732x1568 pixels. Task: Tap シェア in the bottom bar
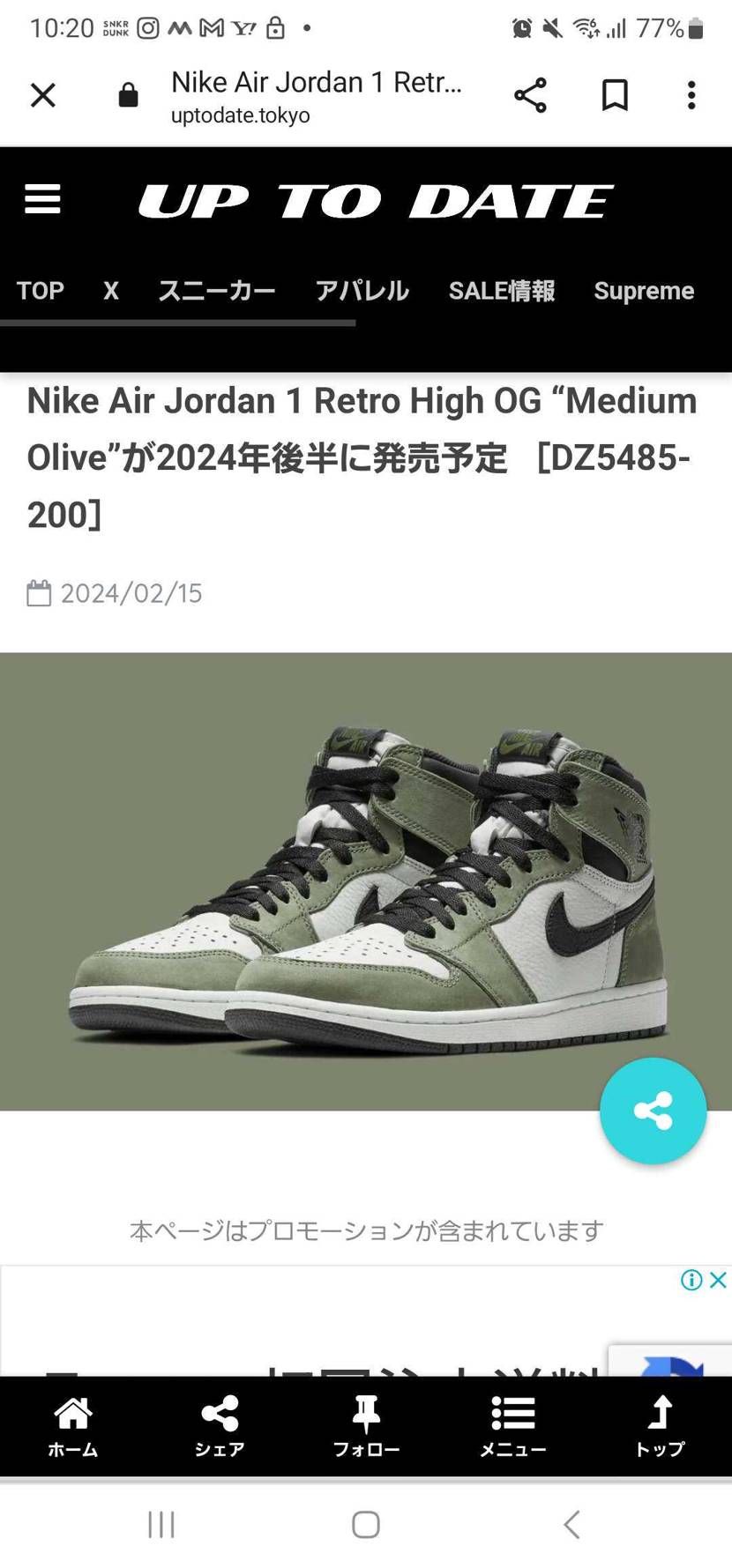tap(220, 1426)
